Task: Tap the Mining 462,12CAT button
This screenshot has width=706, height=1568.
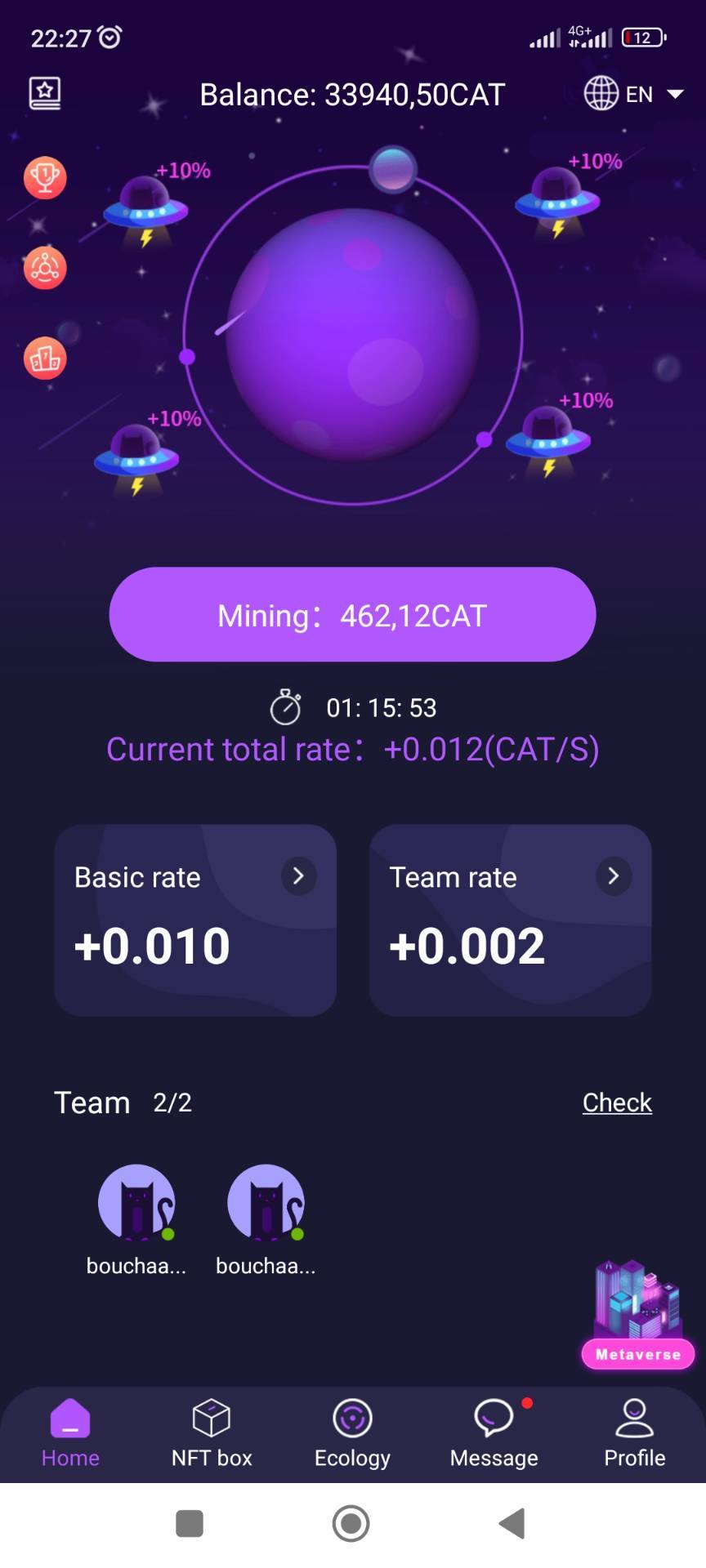Action: click(352, 614)
